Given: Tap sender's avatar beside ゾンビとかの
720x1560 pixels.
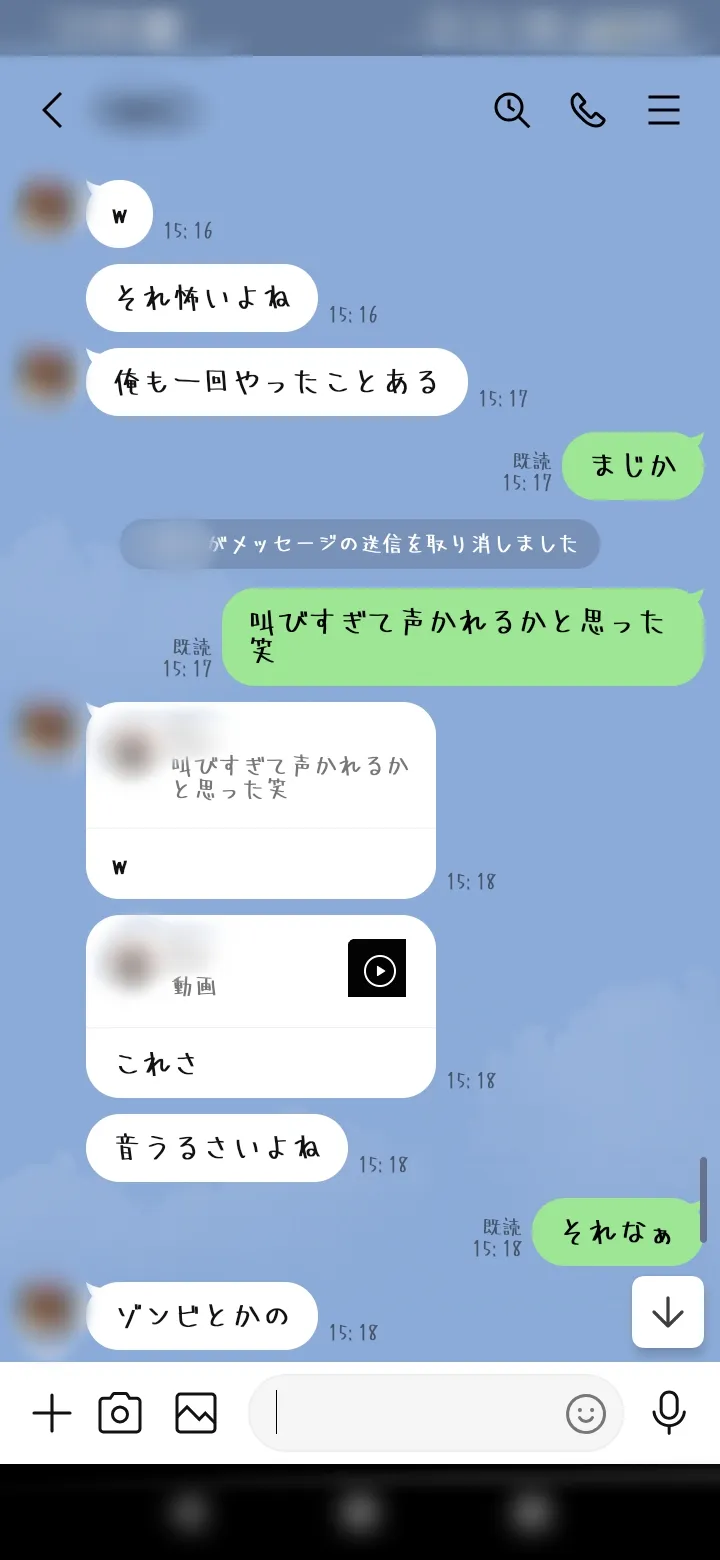Looking at the screenshot, I should 47,1309.
